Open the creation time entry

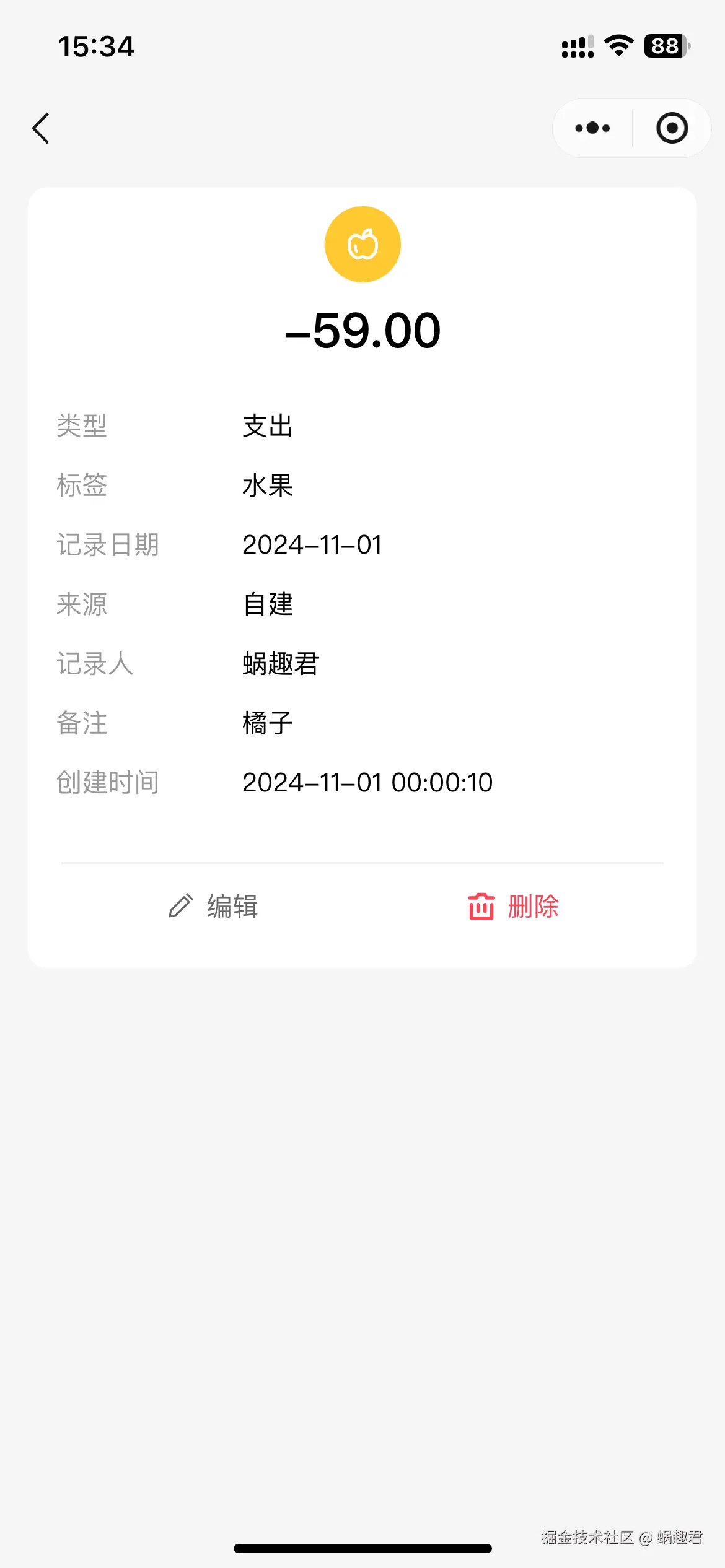tap(367, 782)
